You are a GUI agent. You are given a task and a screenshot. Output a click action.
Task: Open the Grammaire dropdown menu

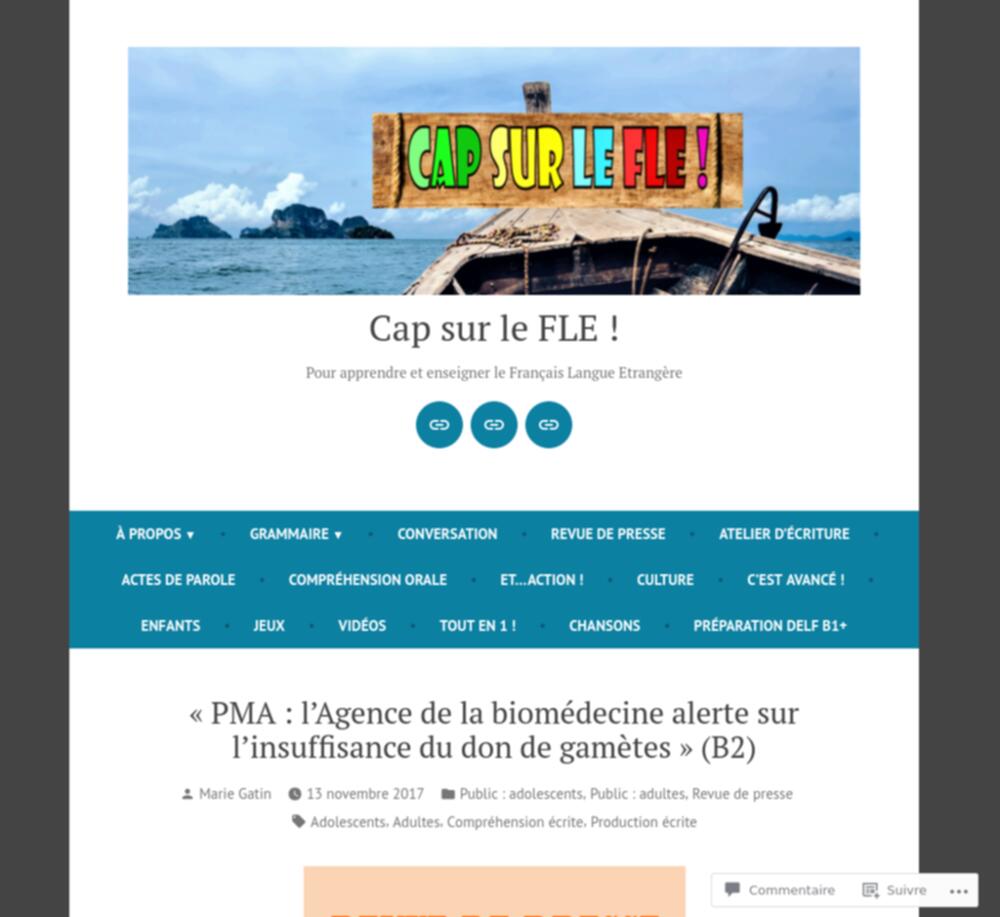tap(295, 534)
